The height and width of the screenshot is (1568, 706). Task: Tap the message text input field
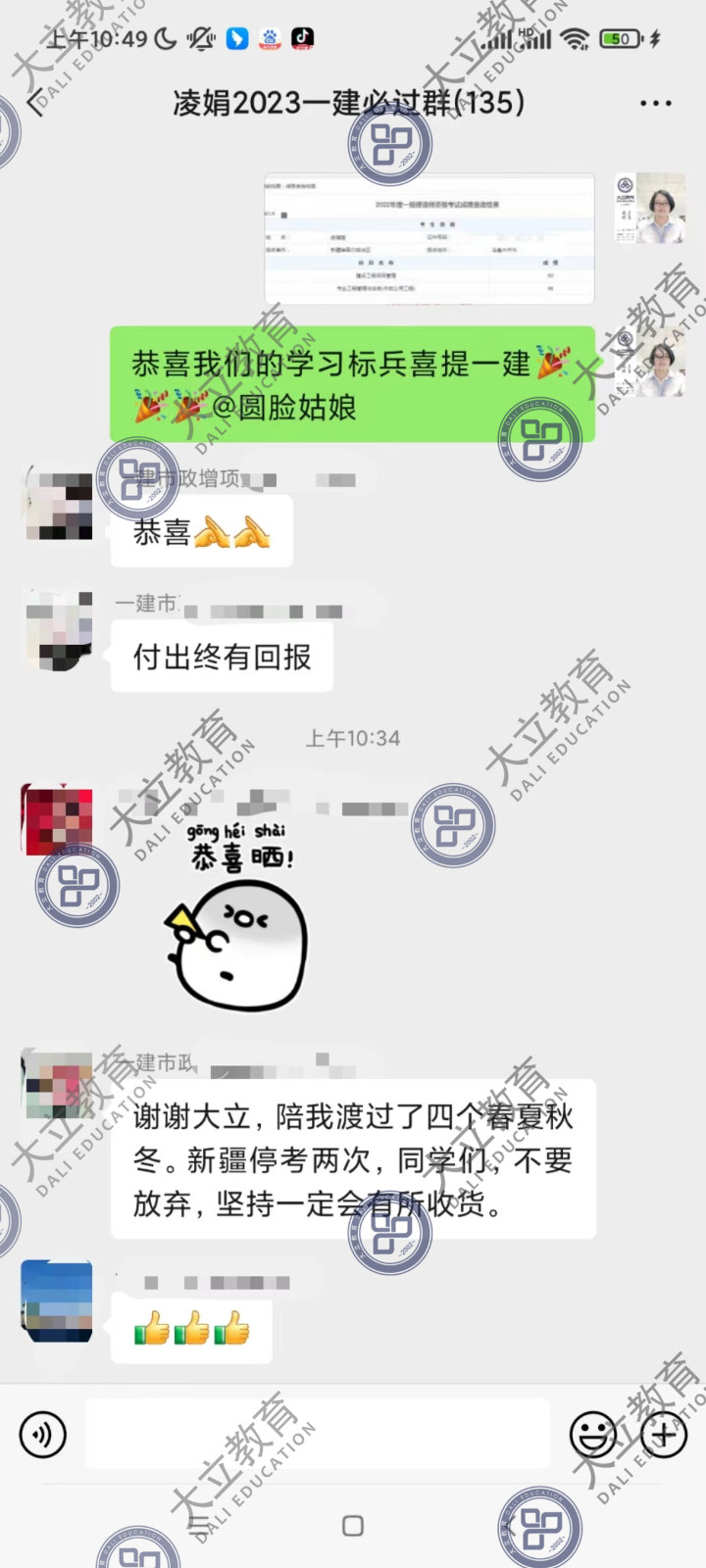click(x=317, y=1435)
